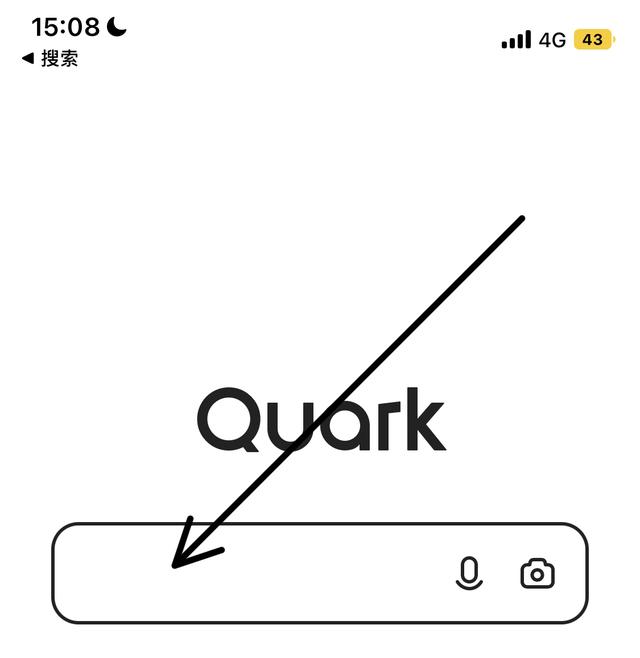Return to 搜索 via the back link
The width and height of the screenshot is (640, 658).
(x=50, y=59)
